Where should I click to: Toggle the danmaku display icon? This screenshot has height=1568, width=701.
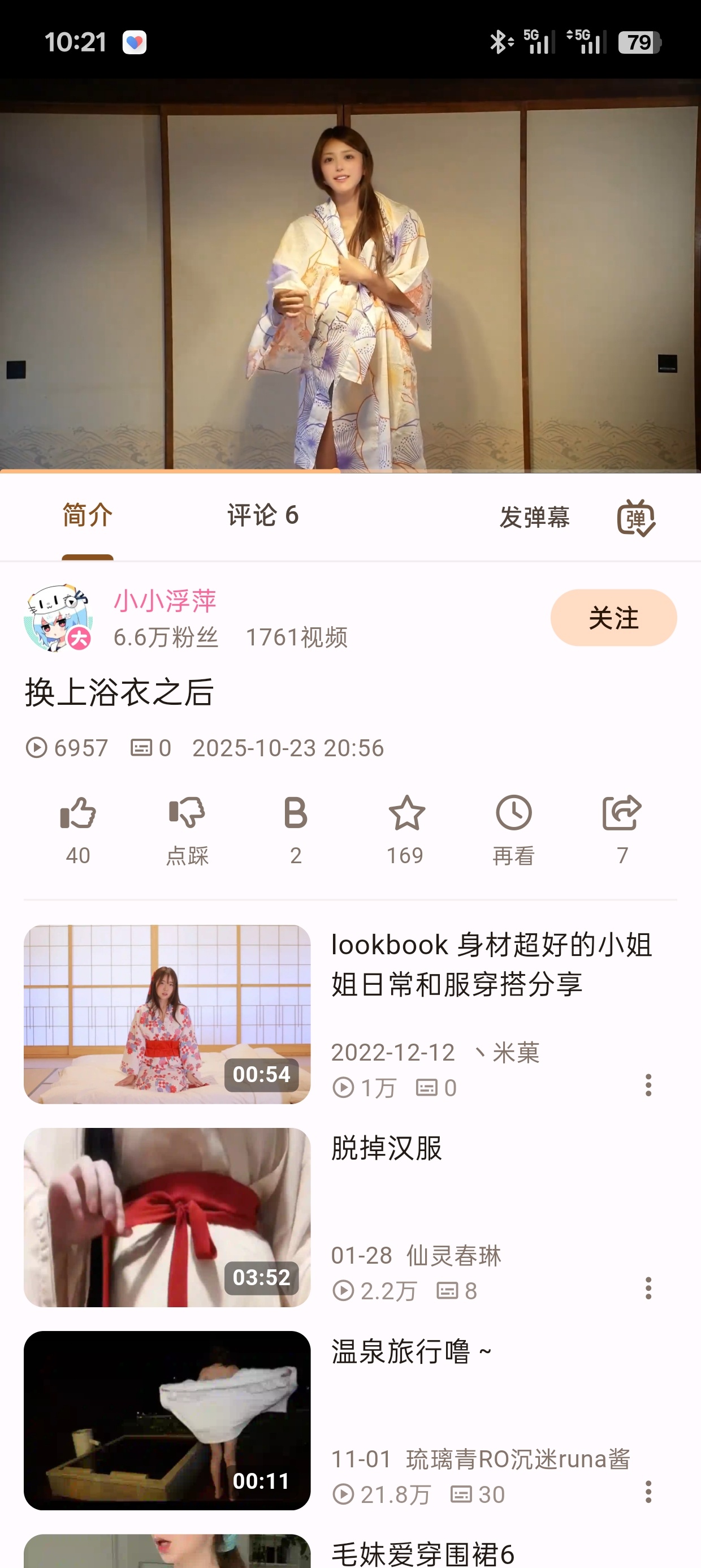coord(635,518)
